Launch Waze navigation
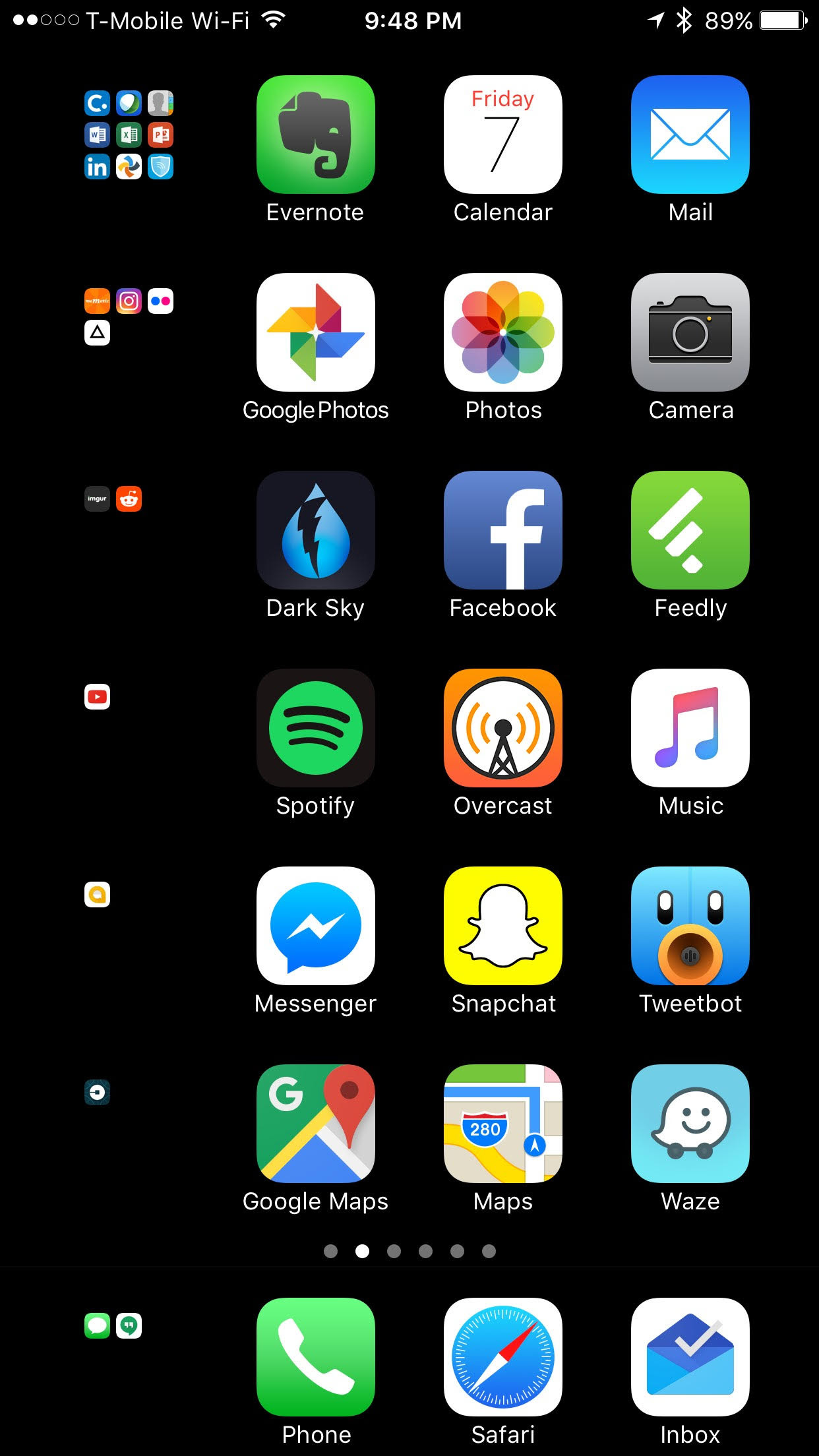 pos(690,1124)
